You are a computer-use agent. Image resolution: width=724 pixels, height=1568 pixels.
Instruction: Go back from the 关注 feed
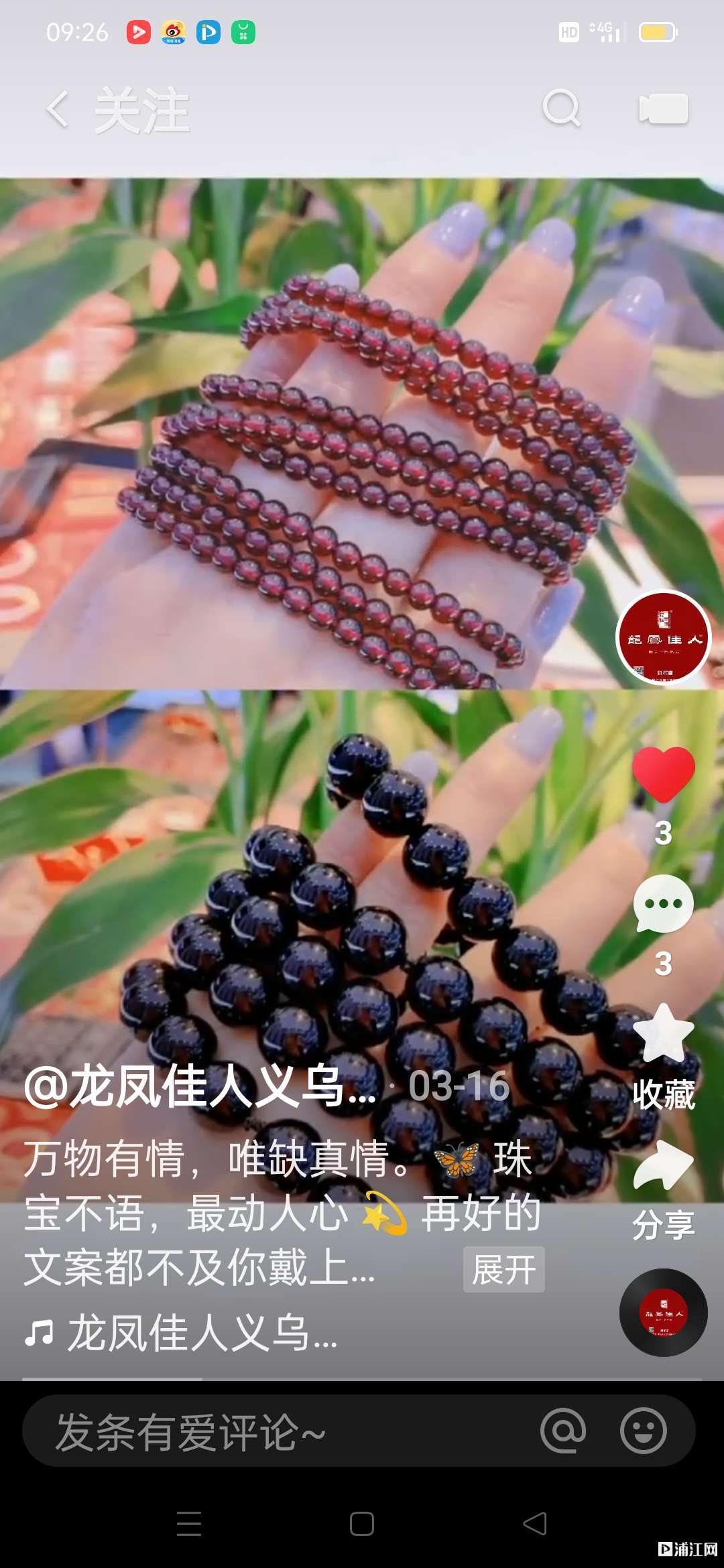point(58,109)
